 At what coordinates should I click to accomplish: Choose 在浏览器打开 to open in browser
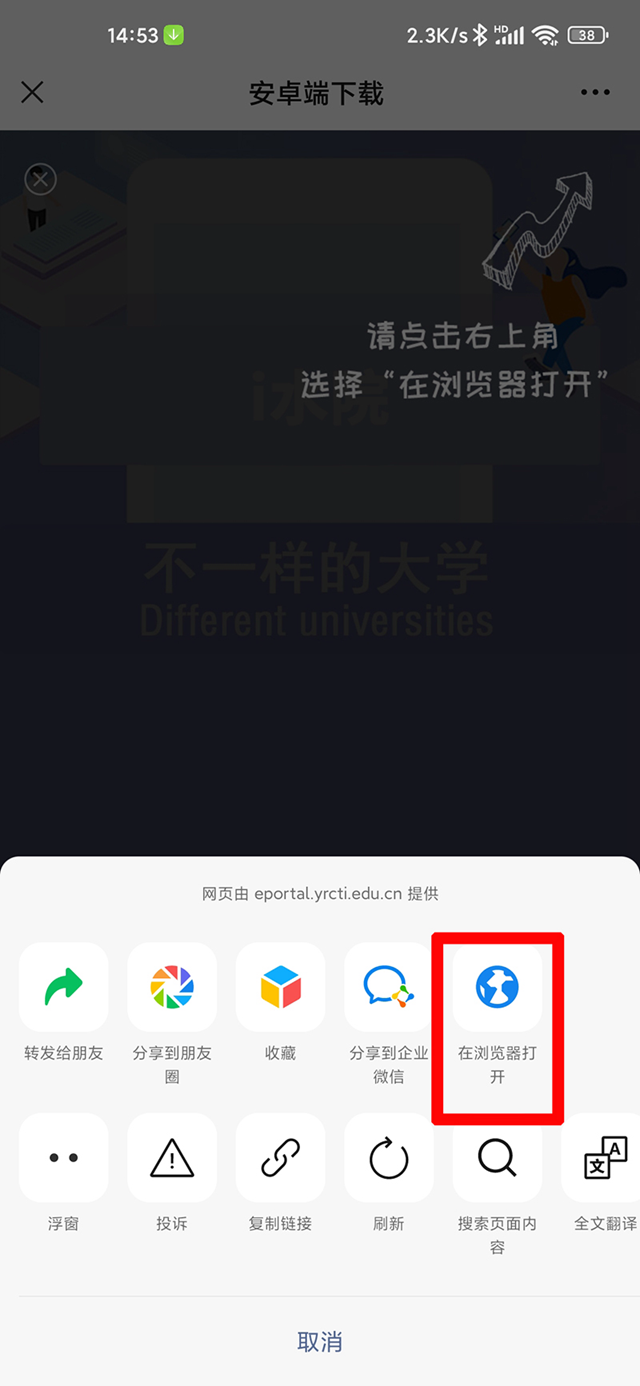pyautogui.click(x=497, y=988)
